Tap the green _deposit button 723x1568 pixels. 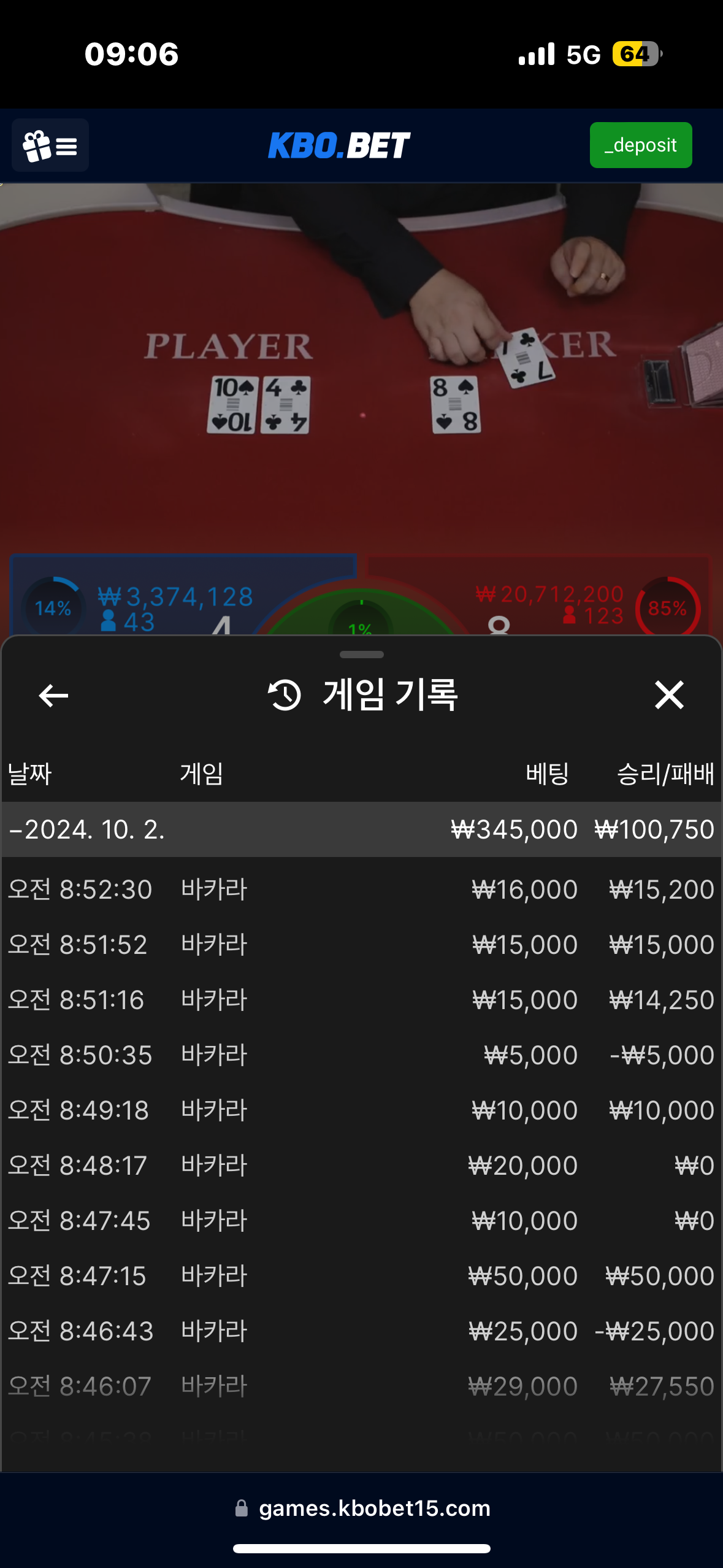[640, 145]
